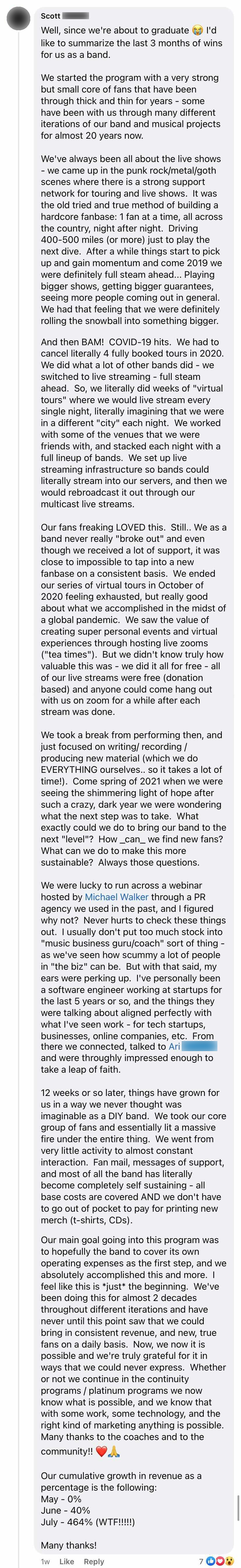Open Michael Walker's tagged profile
This screenshot has height=1568, width=241.
pos(116,897)
